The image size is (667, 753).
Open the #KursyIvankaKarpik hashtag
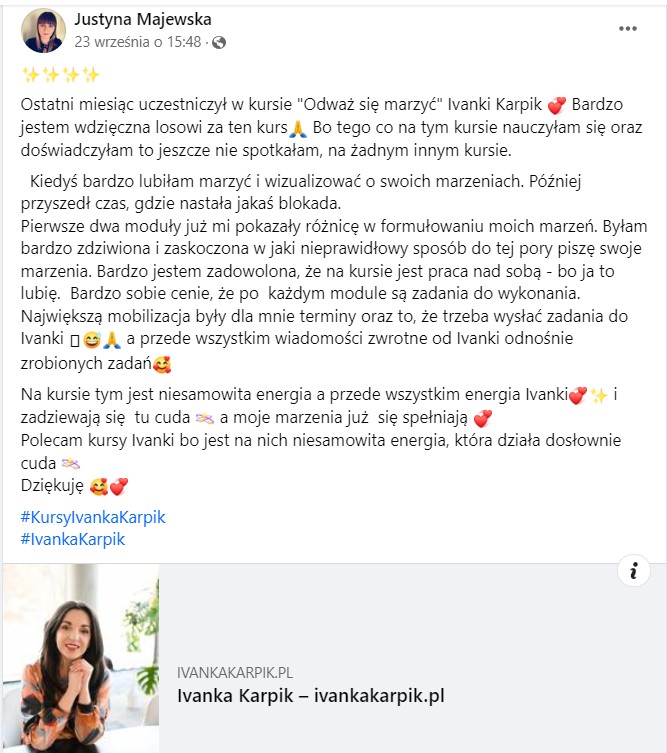pyautogui.click(x=92, y=517)
